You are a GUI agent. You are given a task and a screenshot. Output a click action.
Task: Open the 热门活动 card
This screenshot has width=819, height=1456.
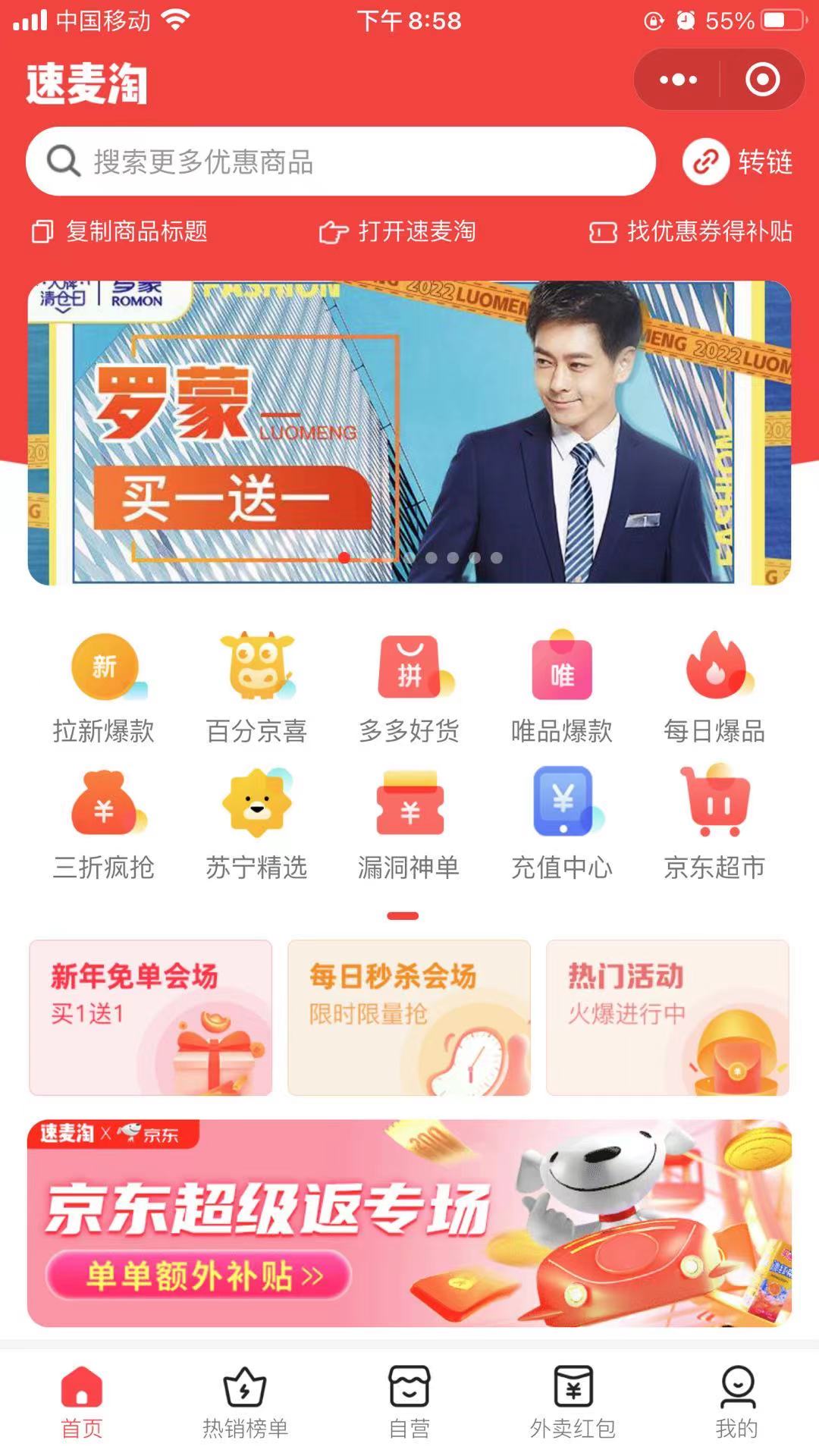[x=667, y=1018]
